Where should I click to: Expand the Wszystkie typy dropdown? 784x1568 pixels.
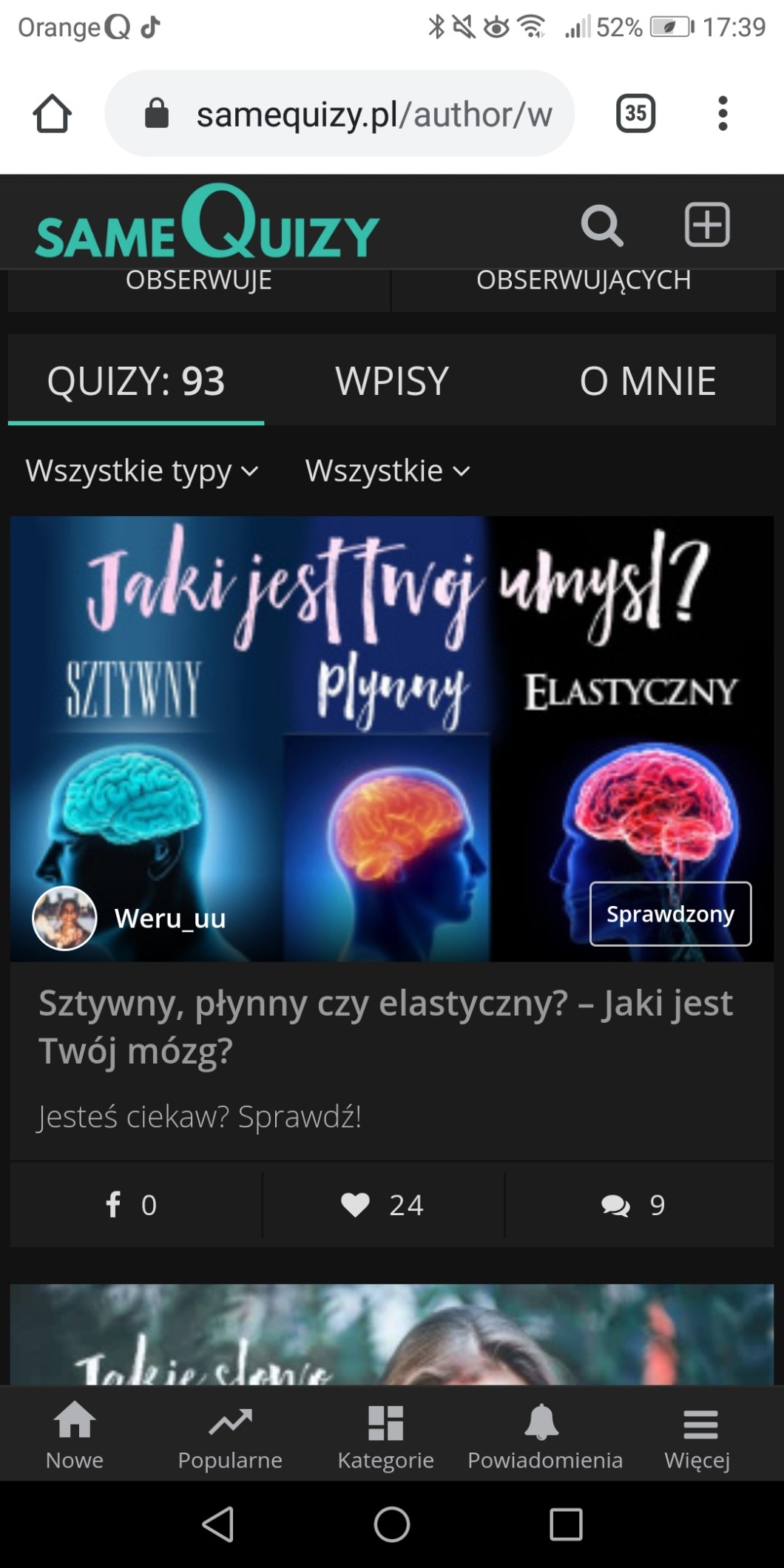(142, 470)
